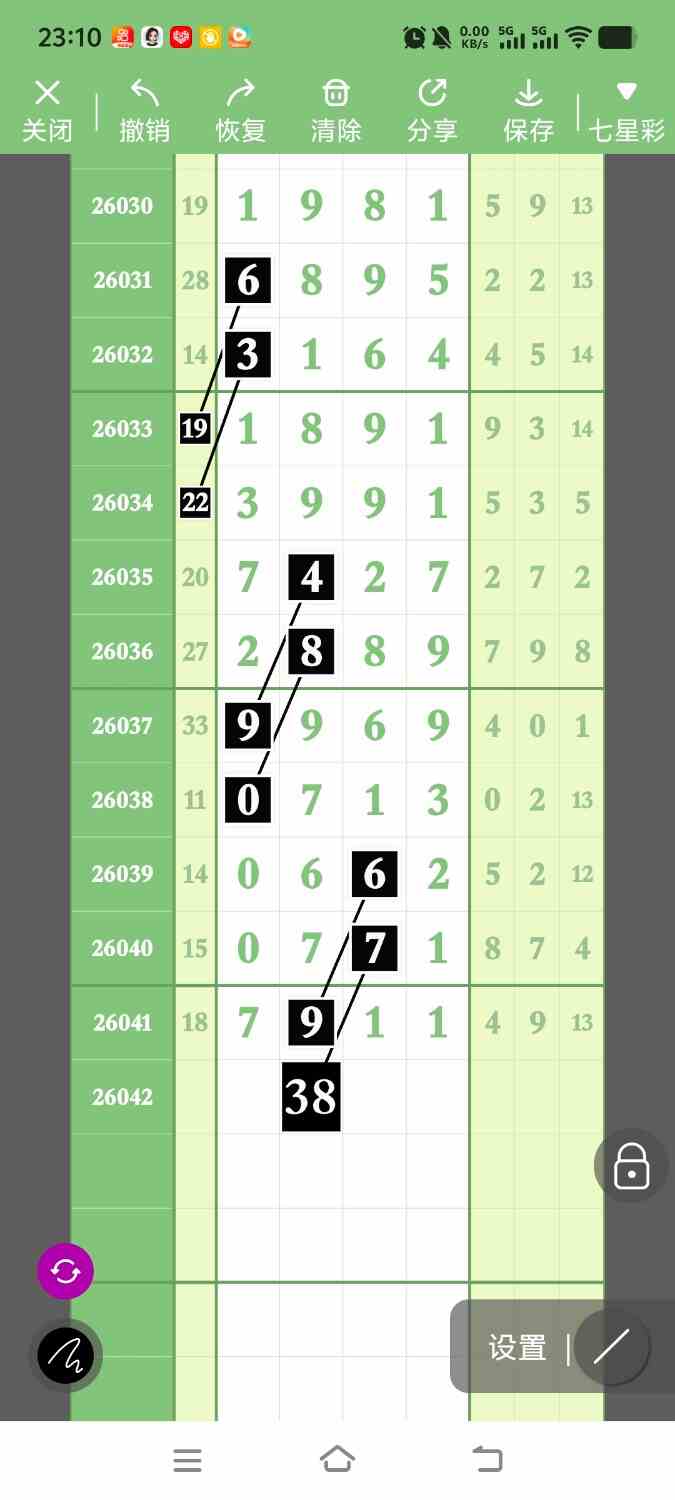
Task: Open the 七星彩 lottery type dropdown
Action: click(x=626, y=112)
